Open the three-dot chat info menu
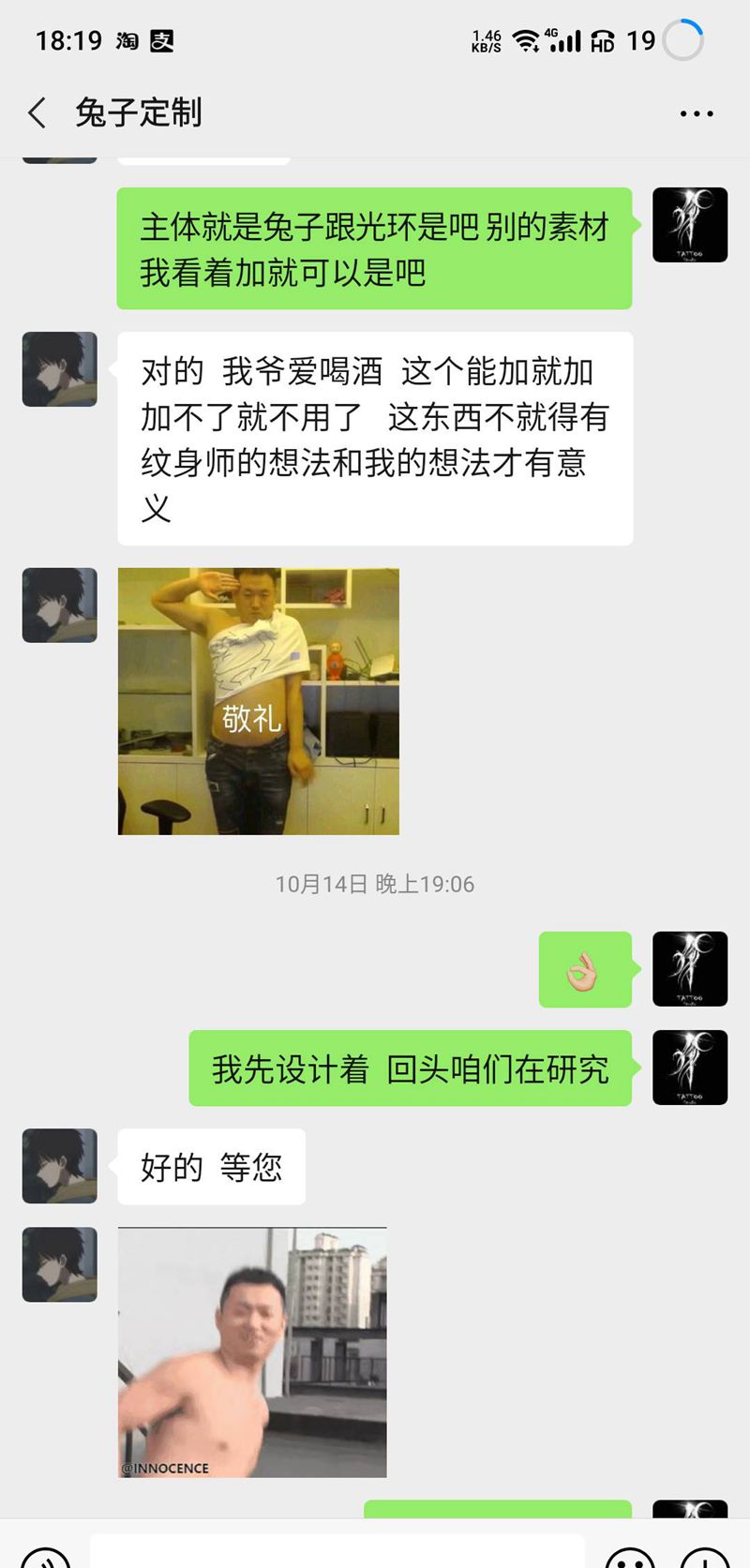Screen dimensions: 750x1568 [696, 113]
